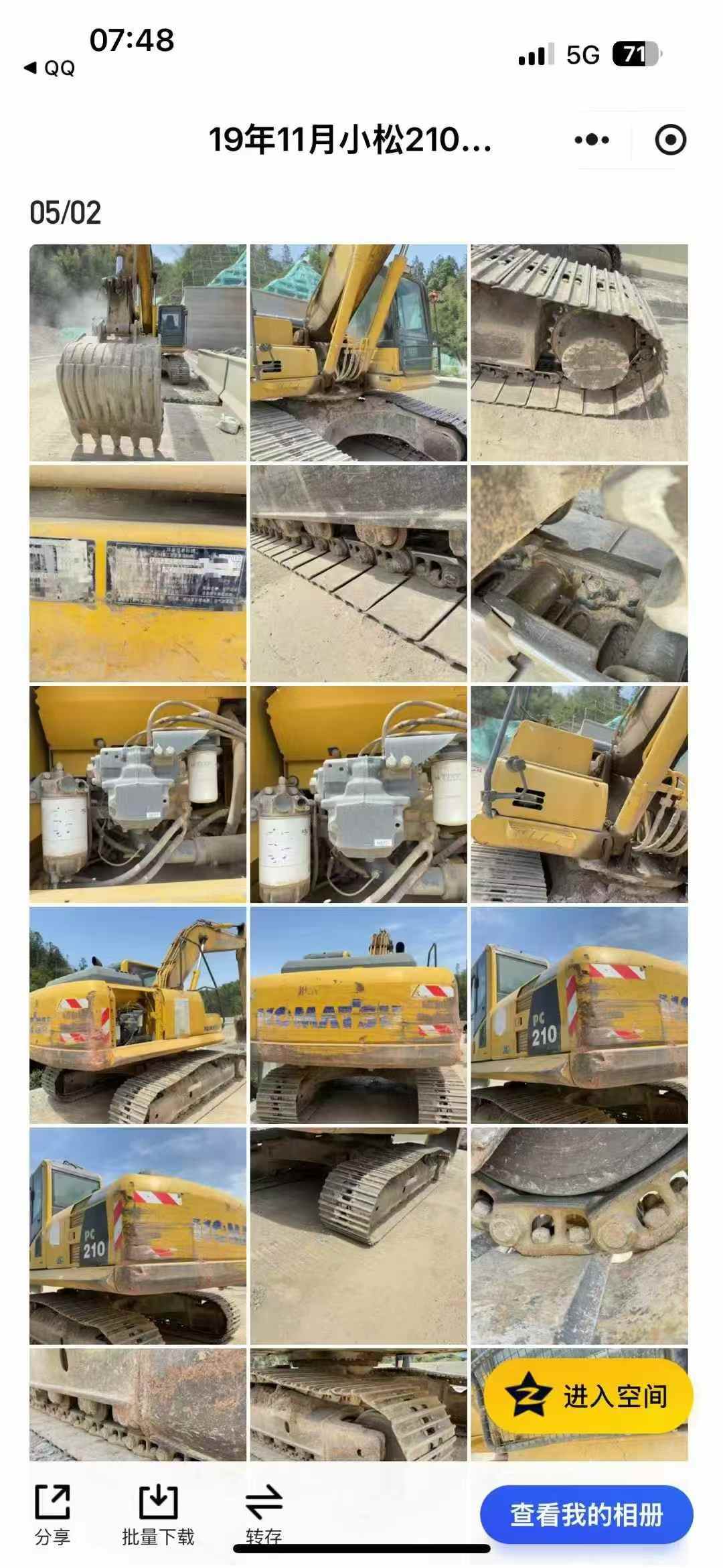Open the track link closeup with bolts photo
The height and width of the screenshot is (1568, 723).
coord(579,1236)
